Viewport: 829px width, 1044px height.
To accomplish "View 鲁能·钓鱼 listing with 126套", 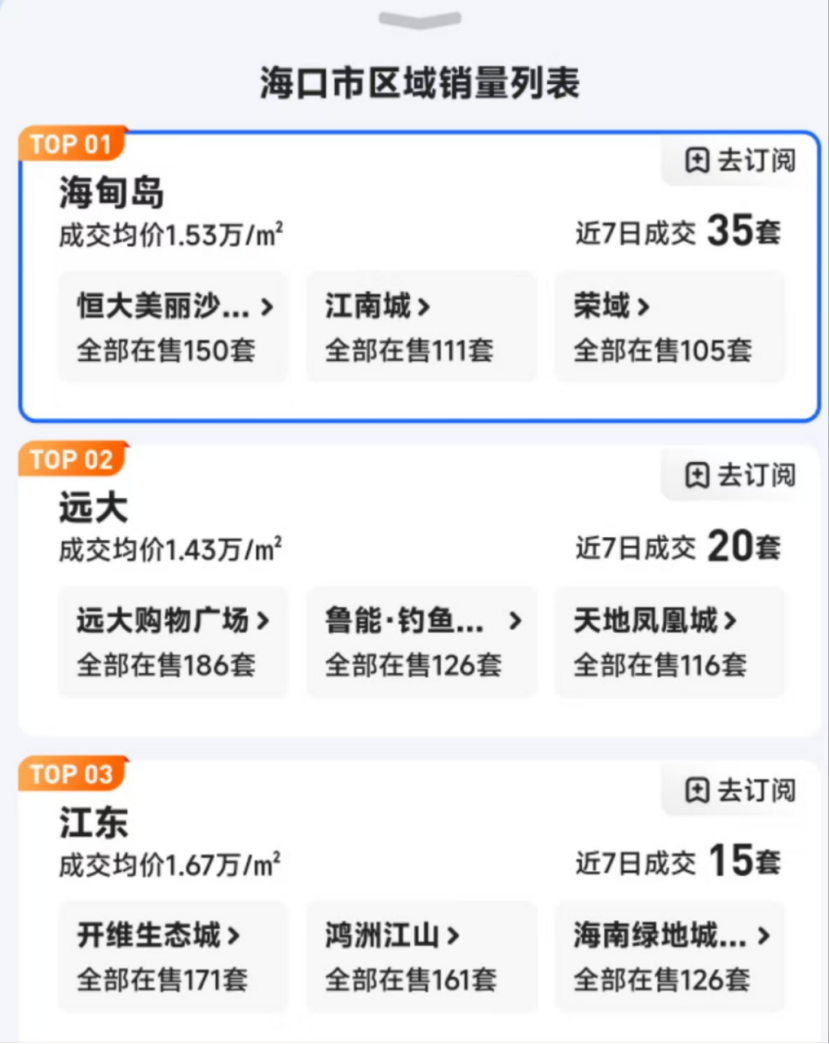I will pos(421,642).
